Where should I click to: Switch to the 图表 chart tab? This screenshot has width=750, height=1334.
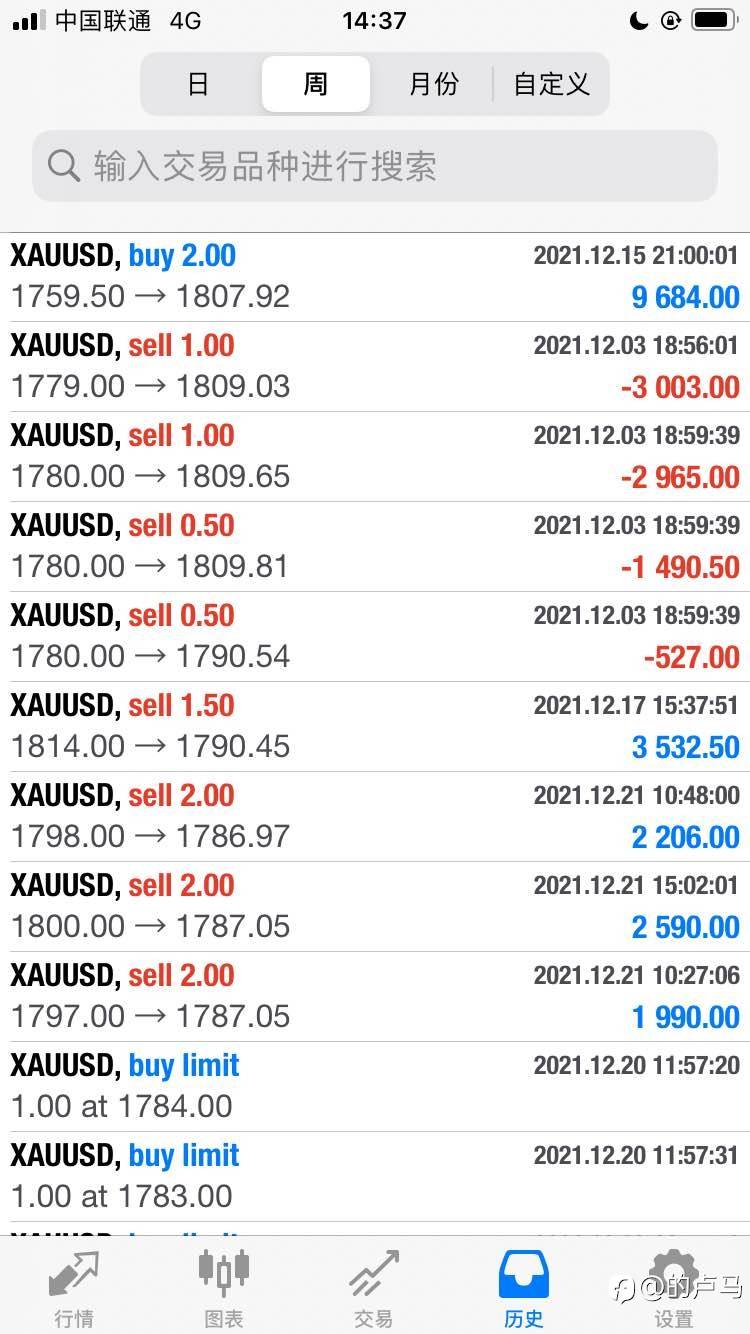tap(224, 1287)
